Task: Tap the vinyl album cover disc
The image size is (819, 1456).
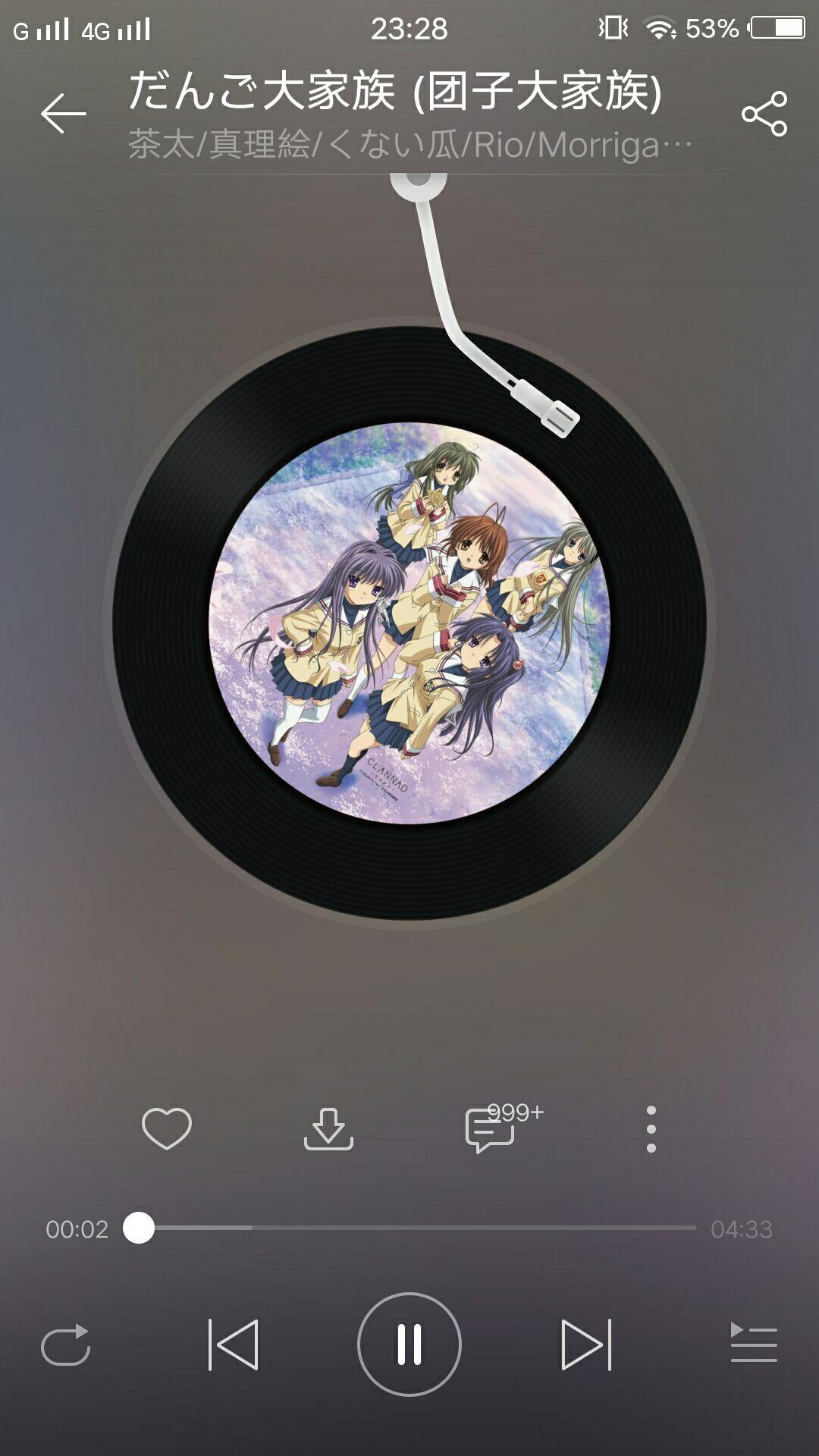Action: [409, 623]
